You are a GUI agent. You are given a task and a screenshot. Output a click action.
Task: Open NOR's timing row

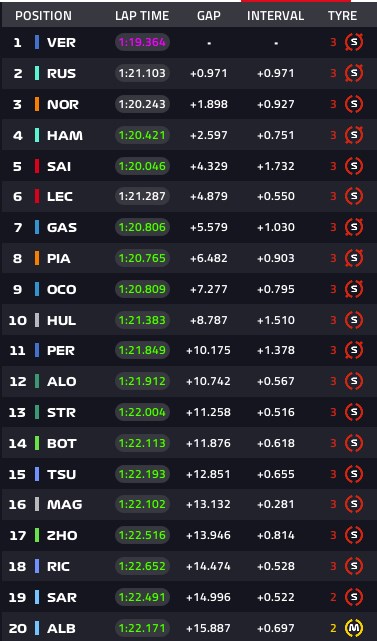pos(188,104)
